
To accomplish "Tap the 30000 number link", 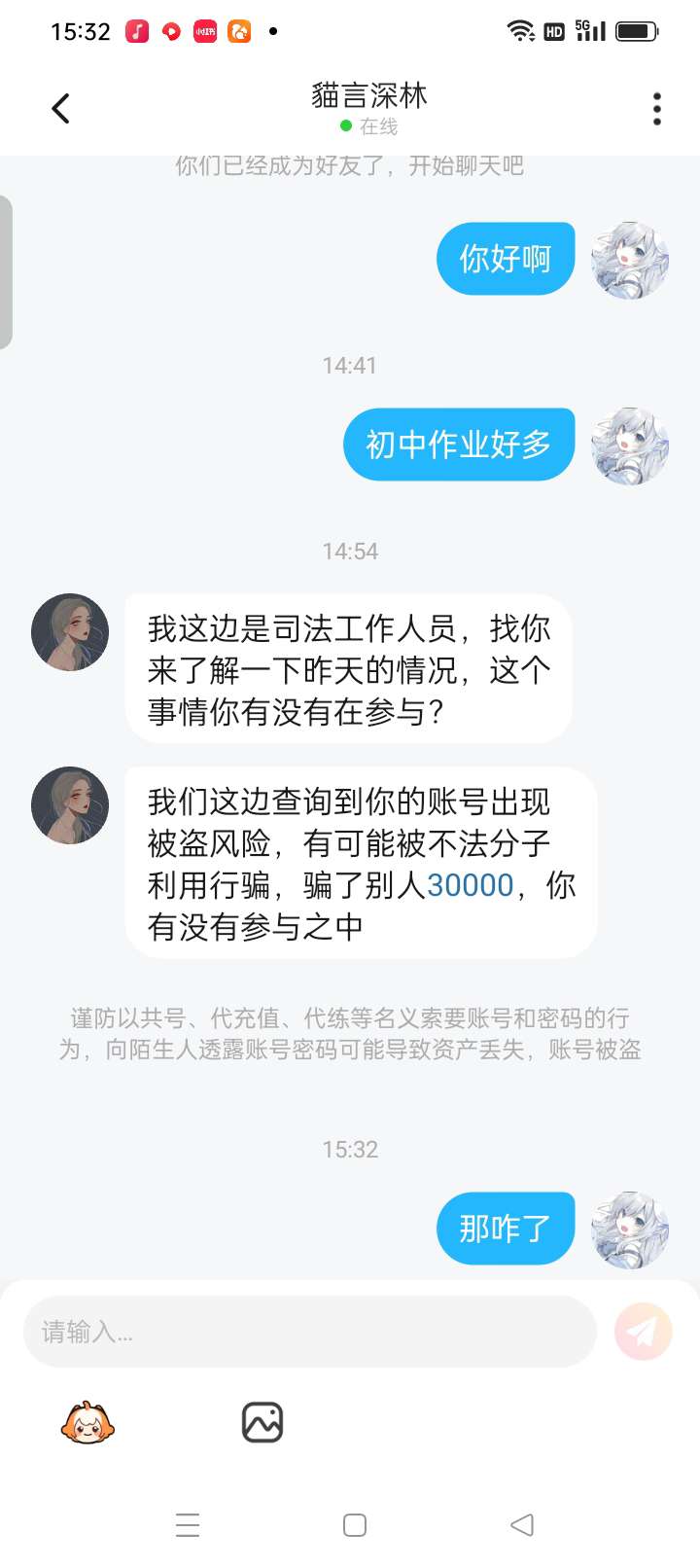I will [470, 885].
